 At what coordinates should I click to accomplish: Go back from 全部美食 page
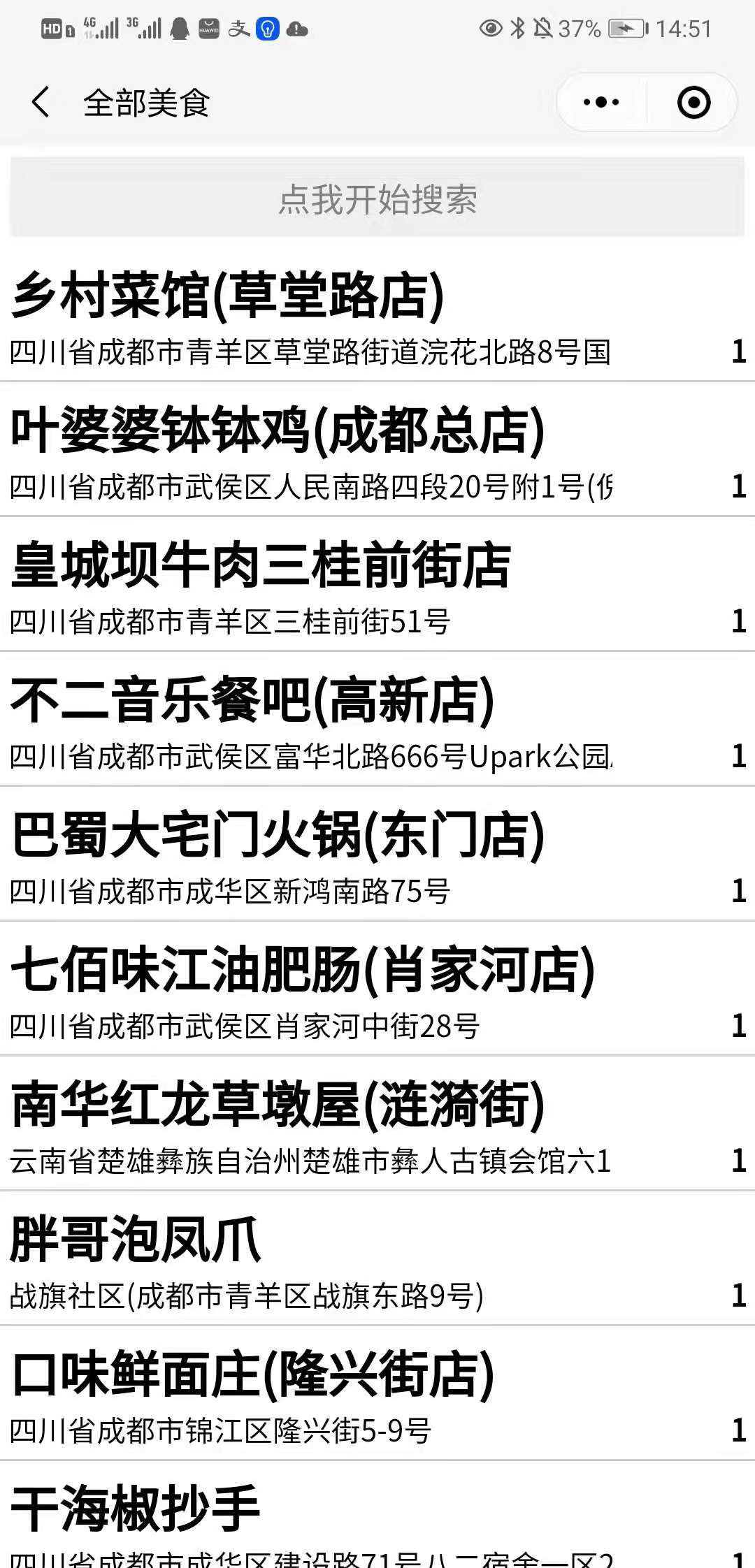41,103
